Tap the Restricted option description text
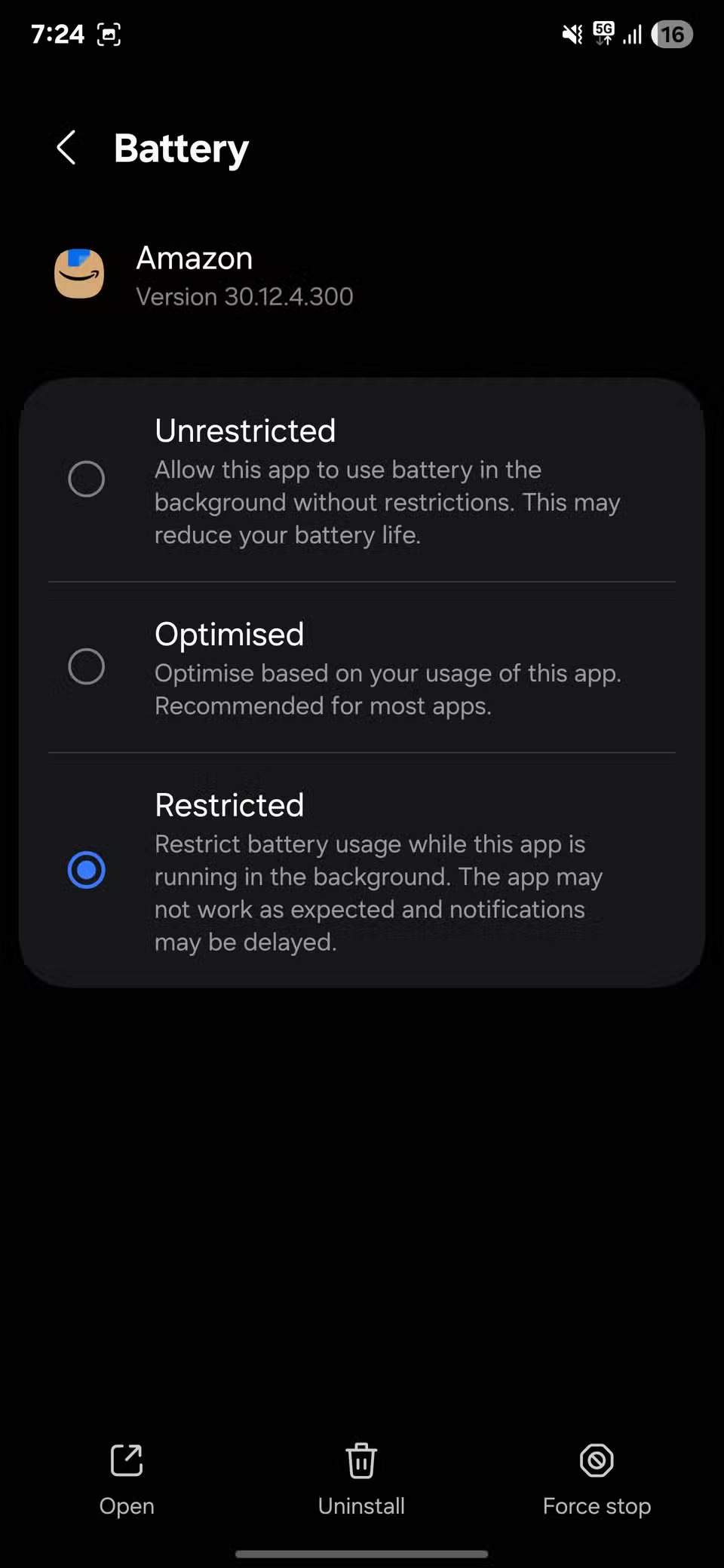This screenshot has width=724, height=1568. point(377,893)
